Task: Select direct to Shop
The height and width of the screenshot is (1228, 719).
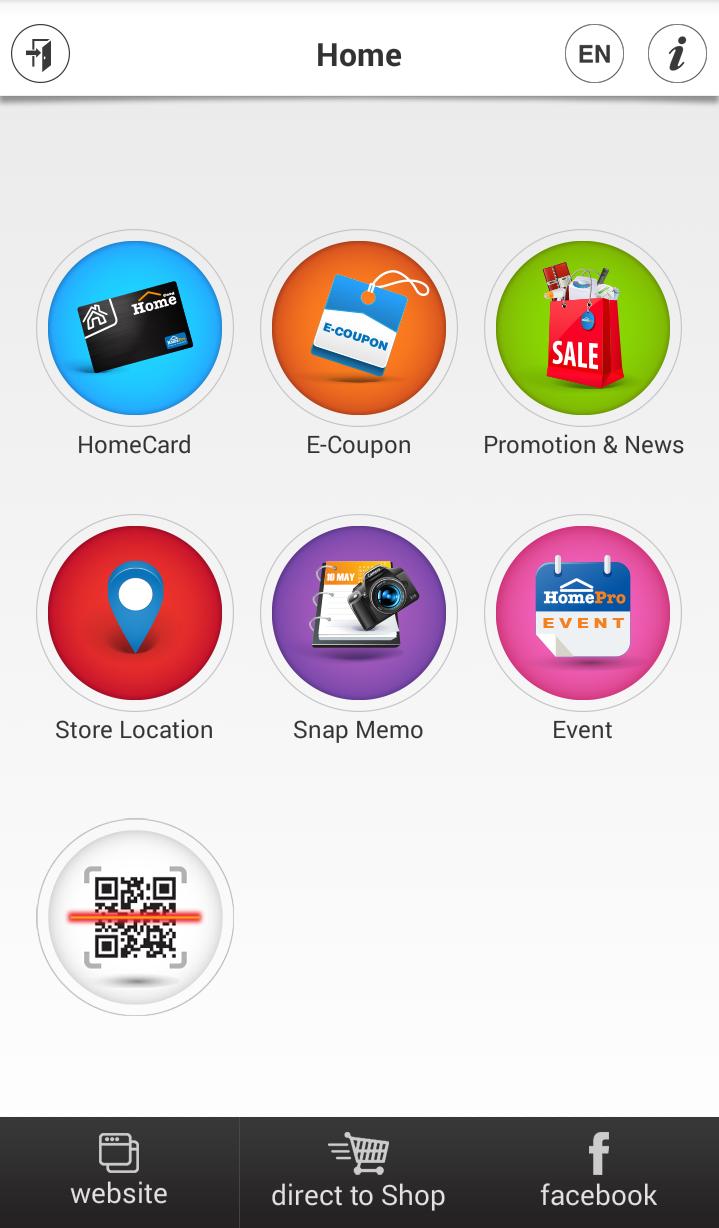Action: tap(358, 1172)
